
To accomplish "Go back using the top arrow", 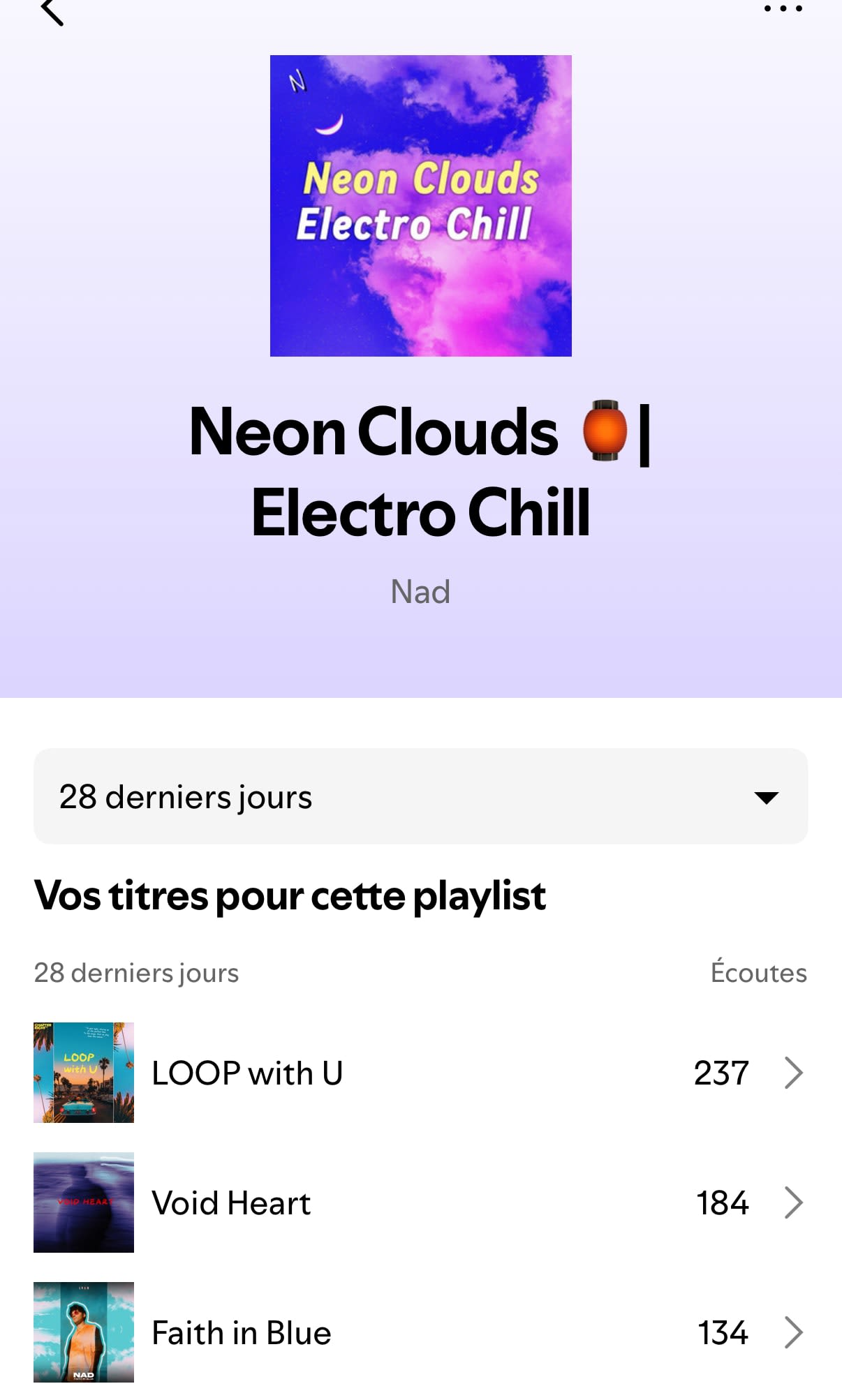I will 52,12.
